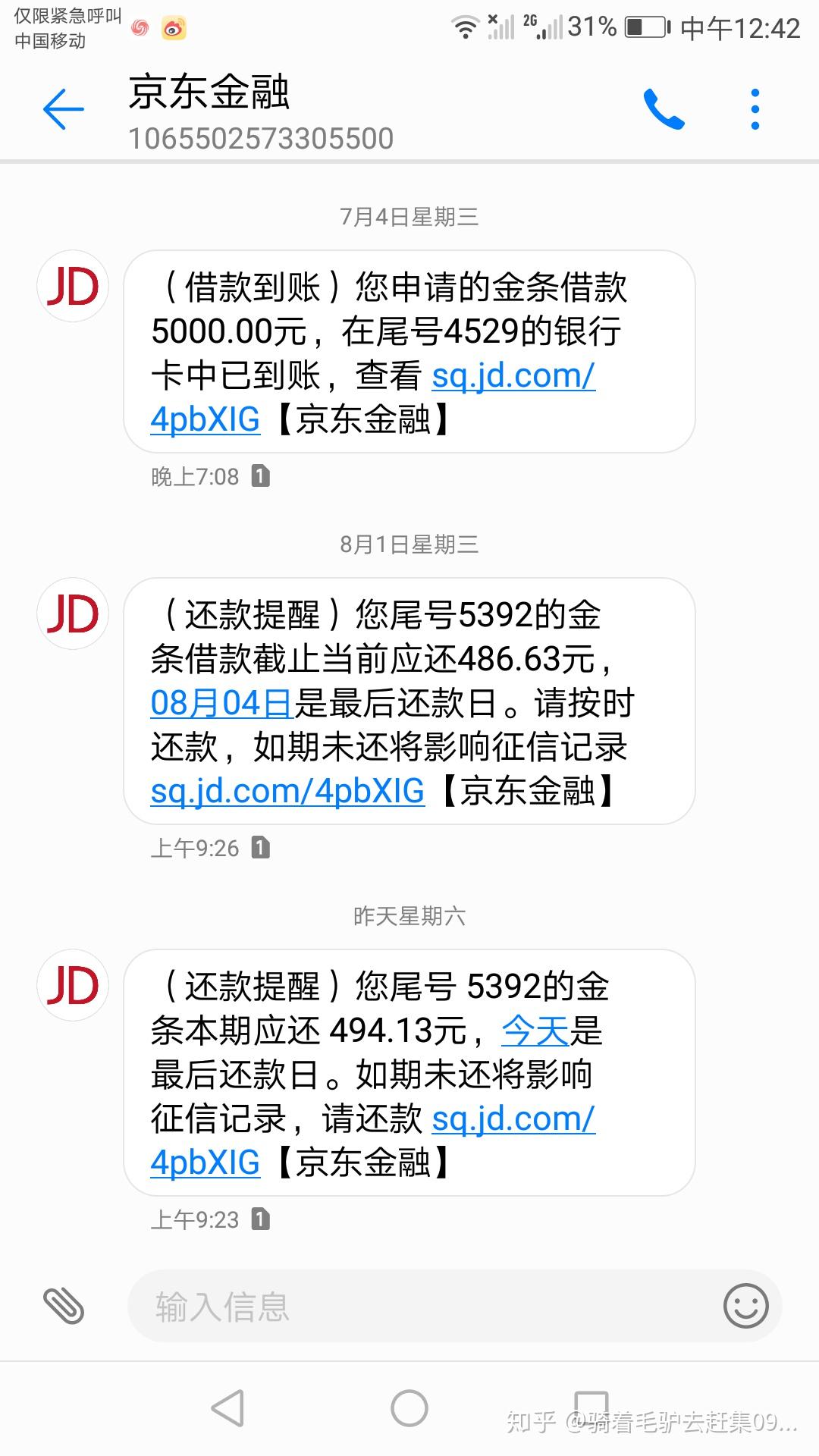
Task: Open the emoji picker
Action: [x=745, y=1306]
